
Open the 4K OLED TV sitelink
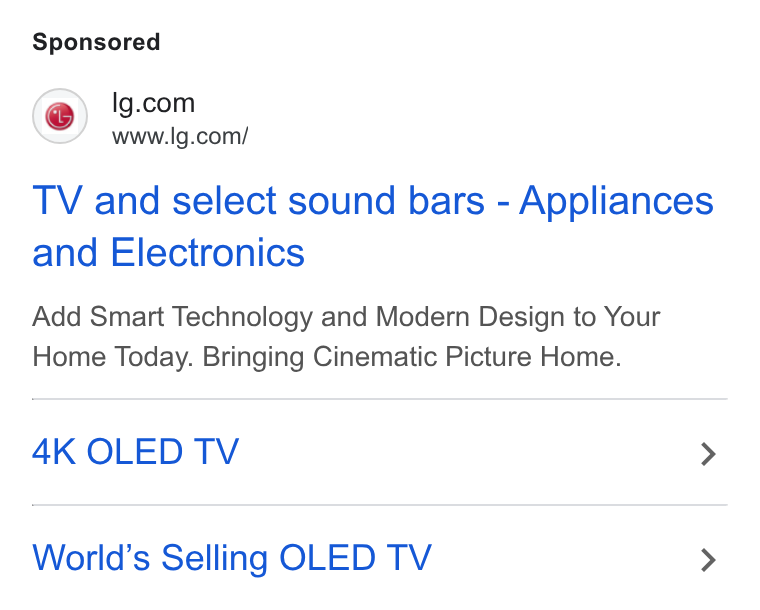coord(380,453)
